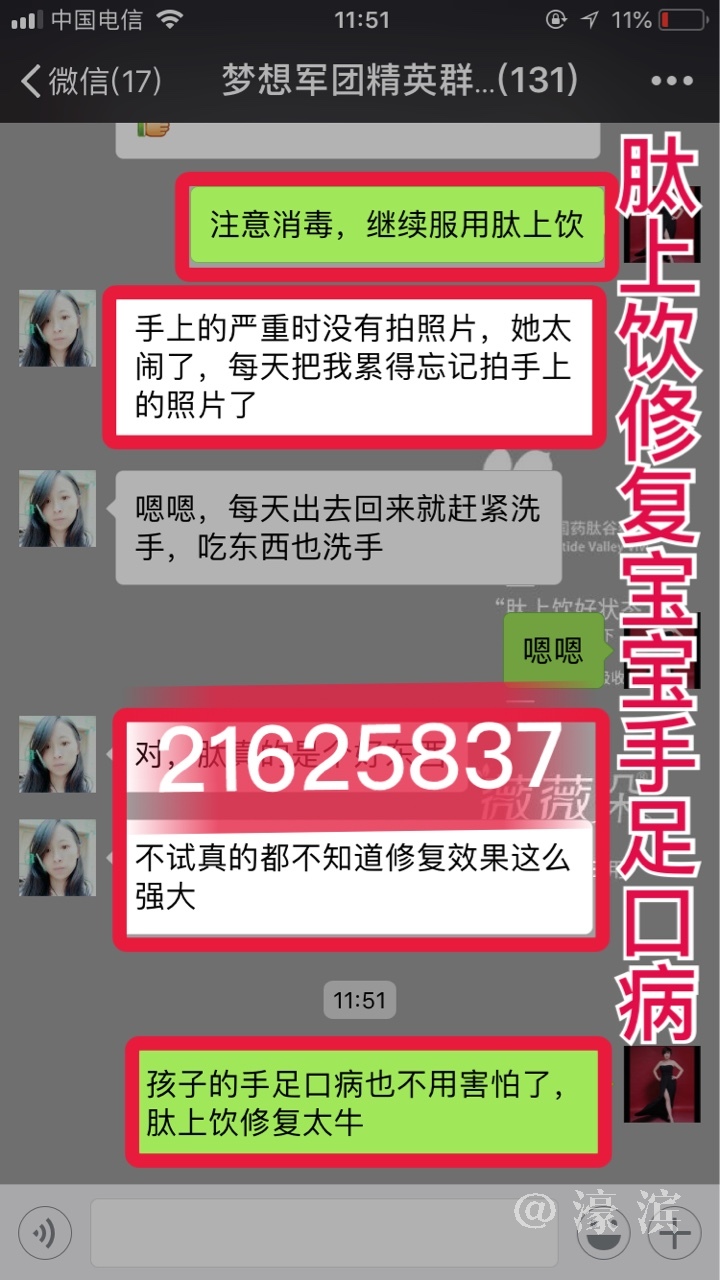Image resolution: width=720 pixels, height=1280 pixels.
Task: Go back to the WeChat chat list
Action: tap(88, 81)
